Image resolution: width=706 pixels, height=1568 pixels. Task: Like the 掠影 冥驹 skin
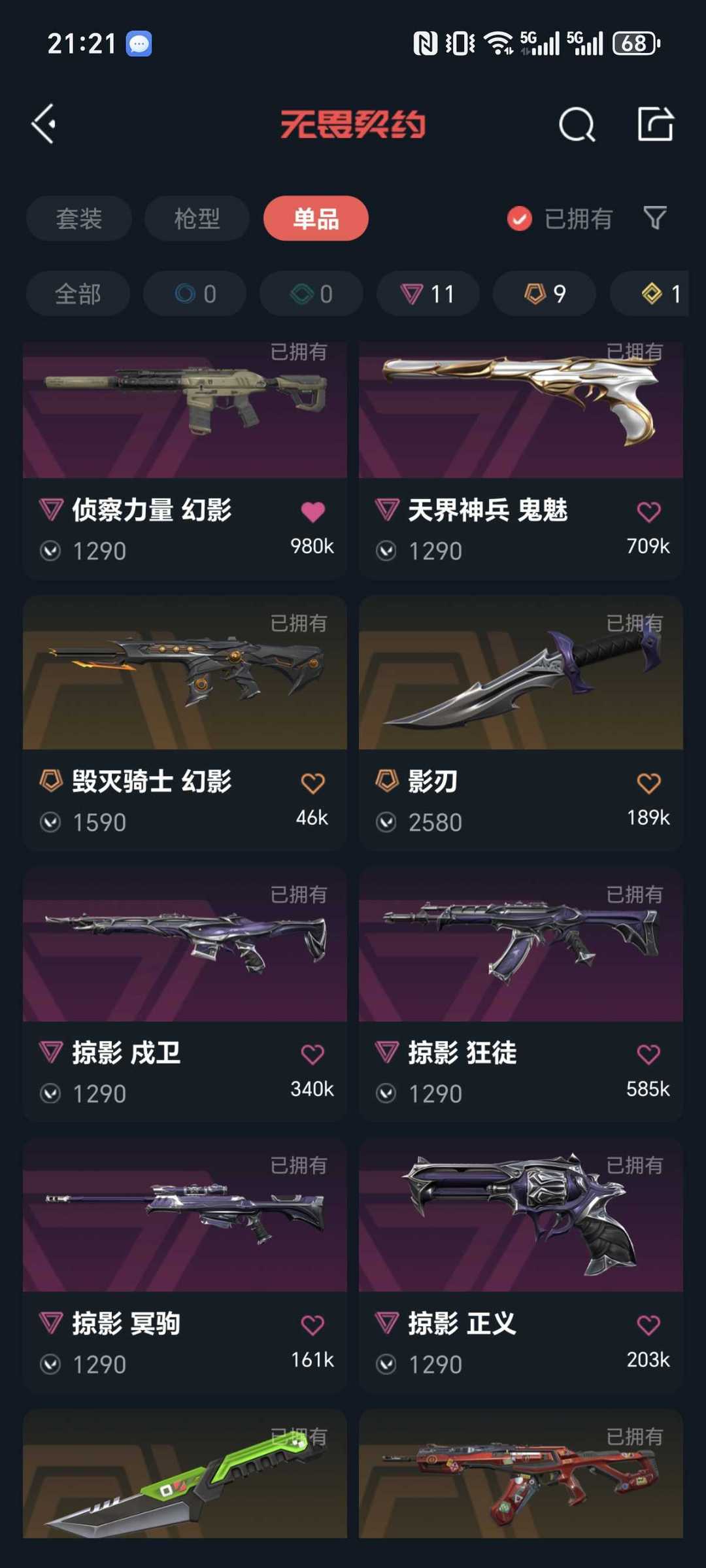[x=312, y=1325]
